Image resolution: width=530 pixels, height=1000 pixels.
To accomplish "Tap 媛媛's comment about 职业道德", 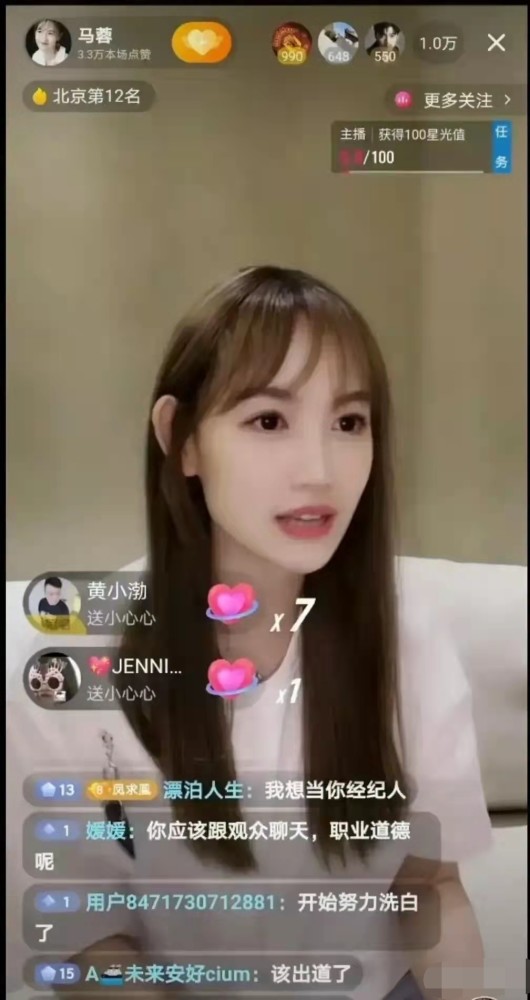I will 232,846.
